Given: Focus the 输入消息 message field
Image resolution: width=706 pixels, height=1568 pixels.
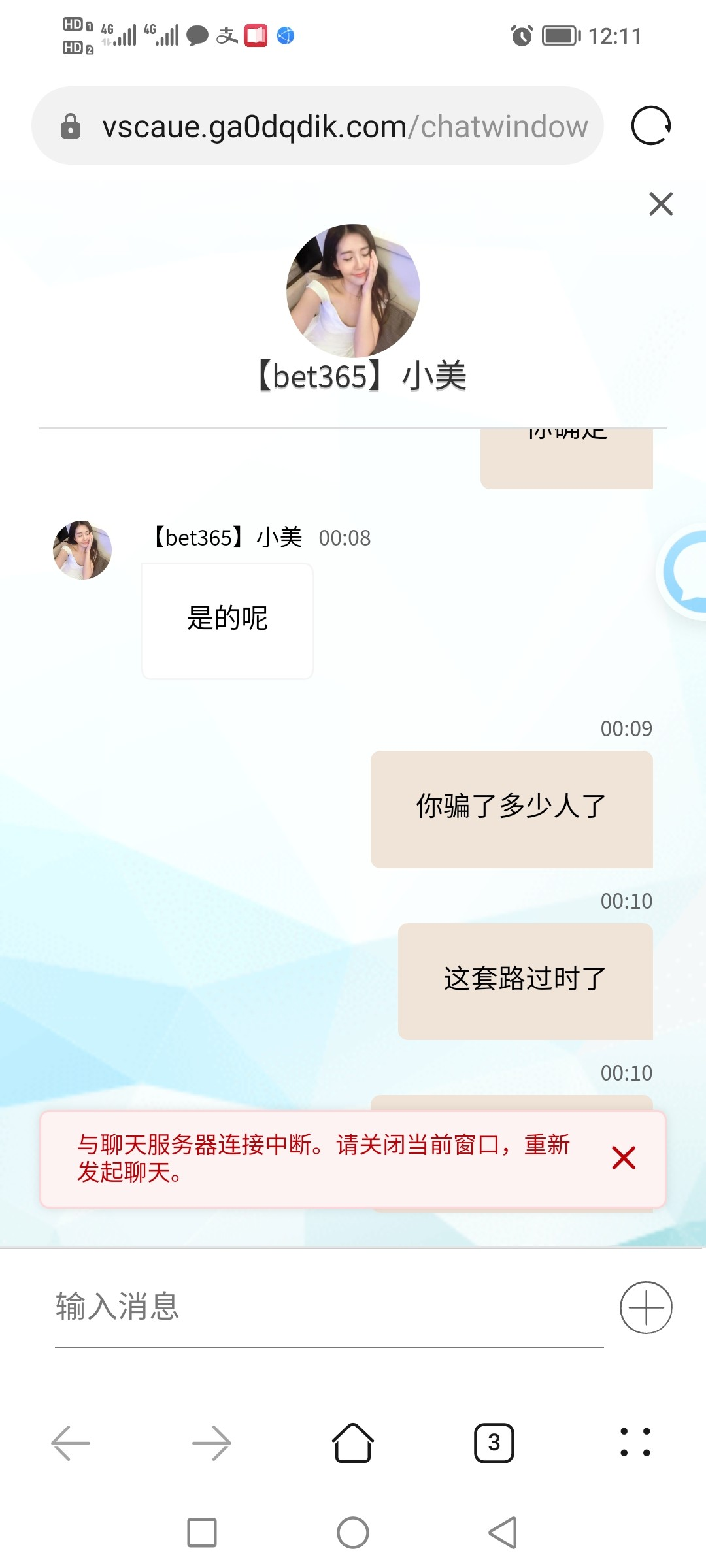Looking at the screenshot, I should [329, 1307].
